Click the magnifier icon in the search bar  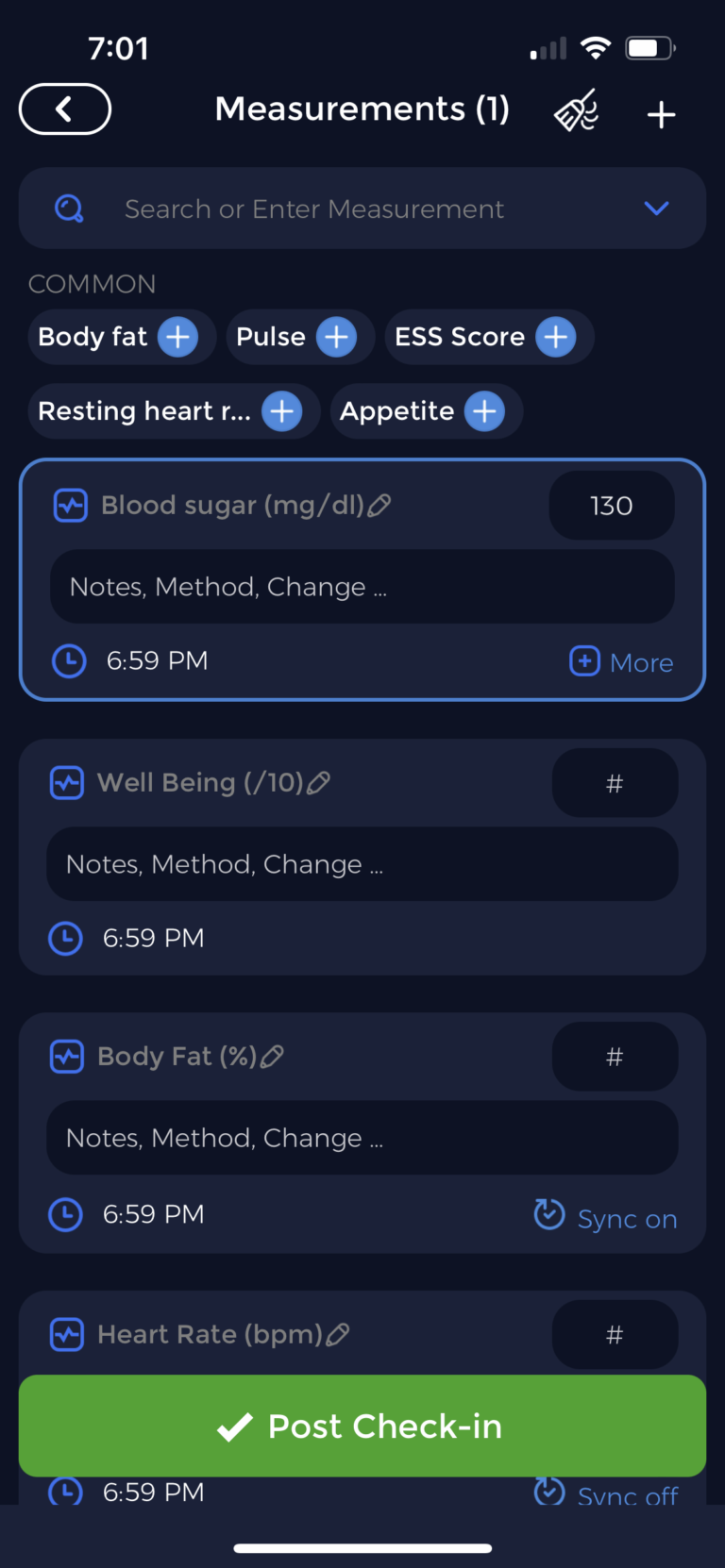pos(68,208)
